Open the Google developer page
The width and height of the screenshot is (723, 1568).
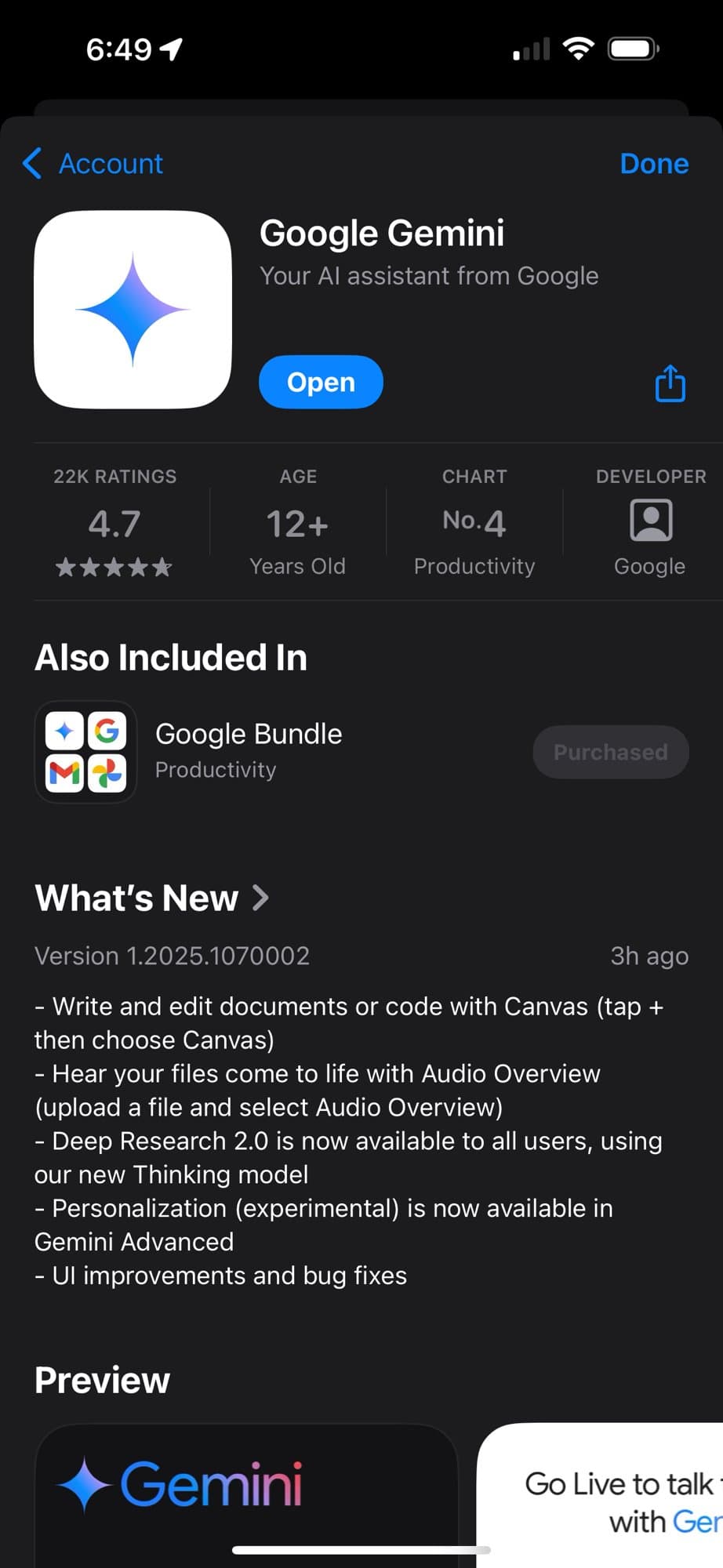tap(650, 522)
